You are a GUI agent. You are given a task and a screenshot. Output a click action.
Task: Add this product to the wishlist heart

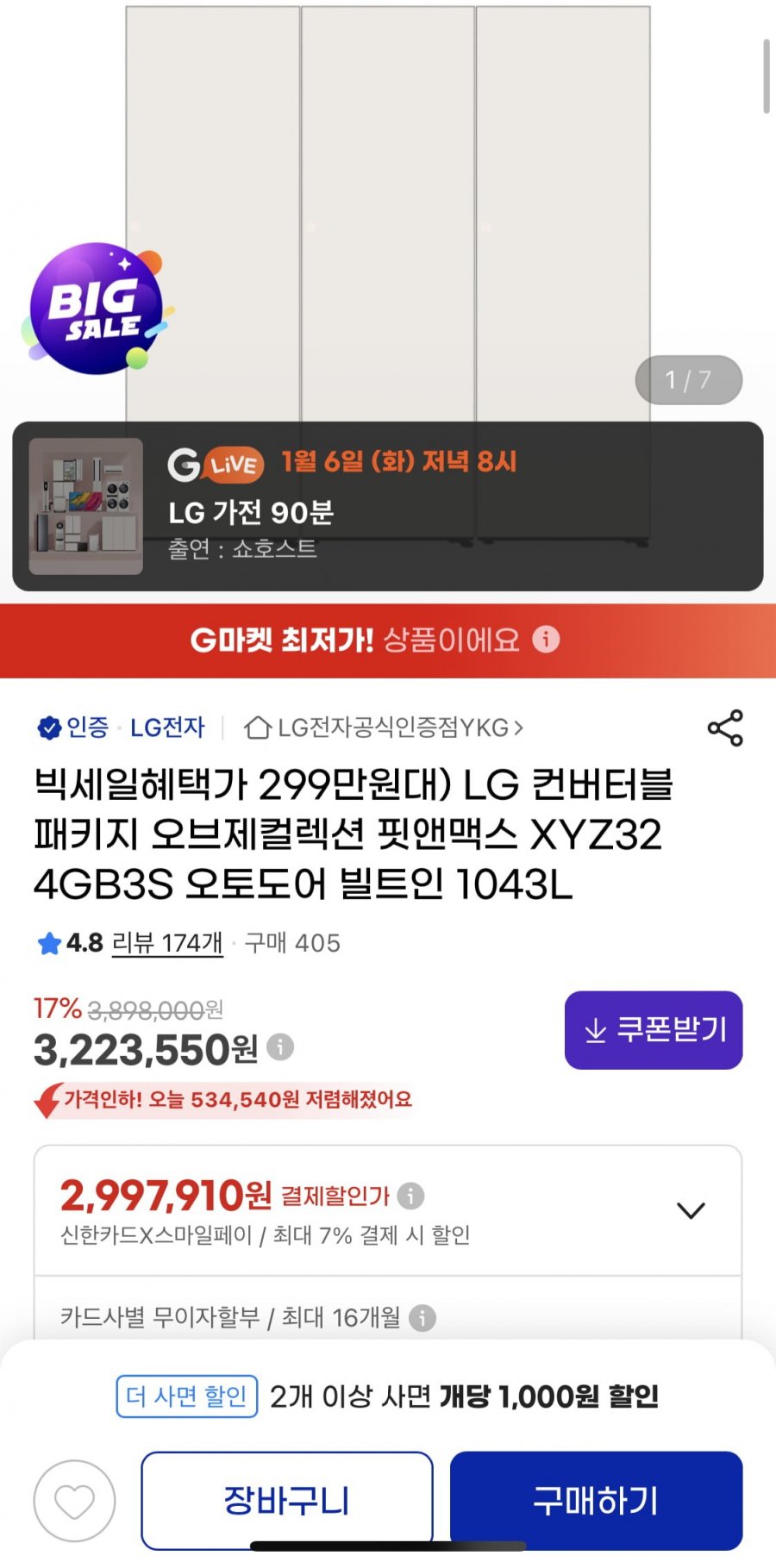pyautogui.click(x=74, y=1501)
